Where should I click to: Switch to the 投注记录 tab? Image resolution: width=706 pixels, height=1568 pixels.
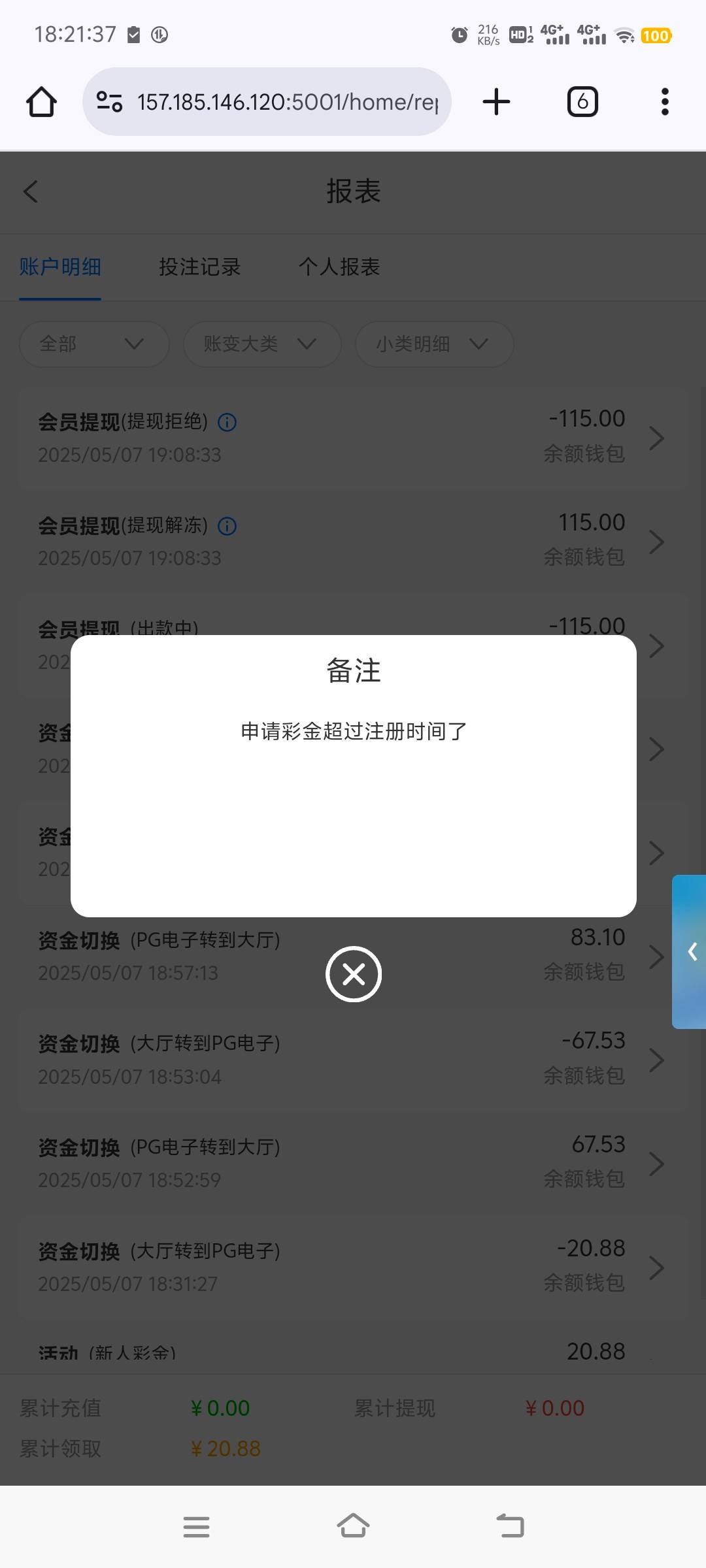click(199, 267)
